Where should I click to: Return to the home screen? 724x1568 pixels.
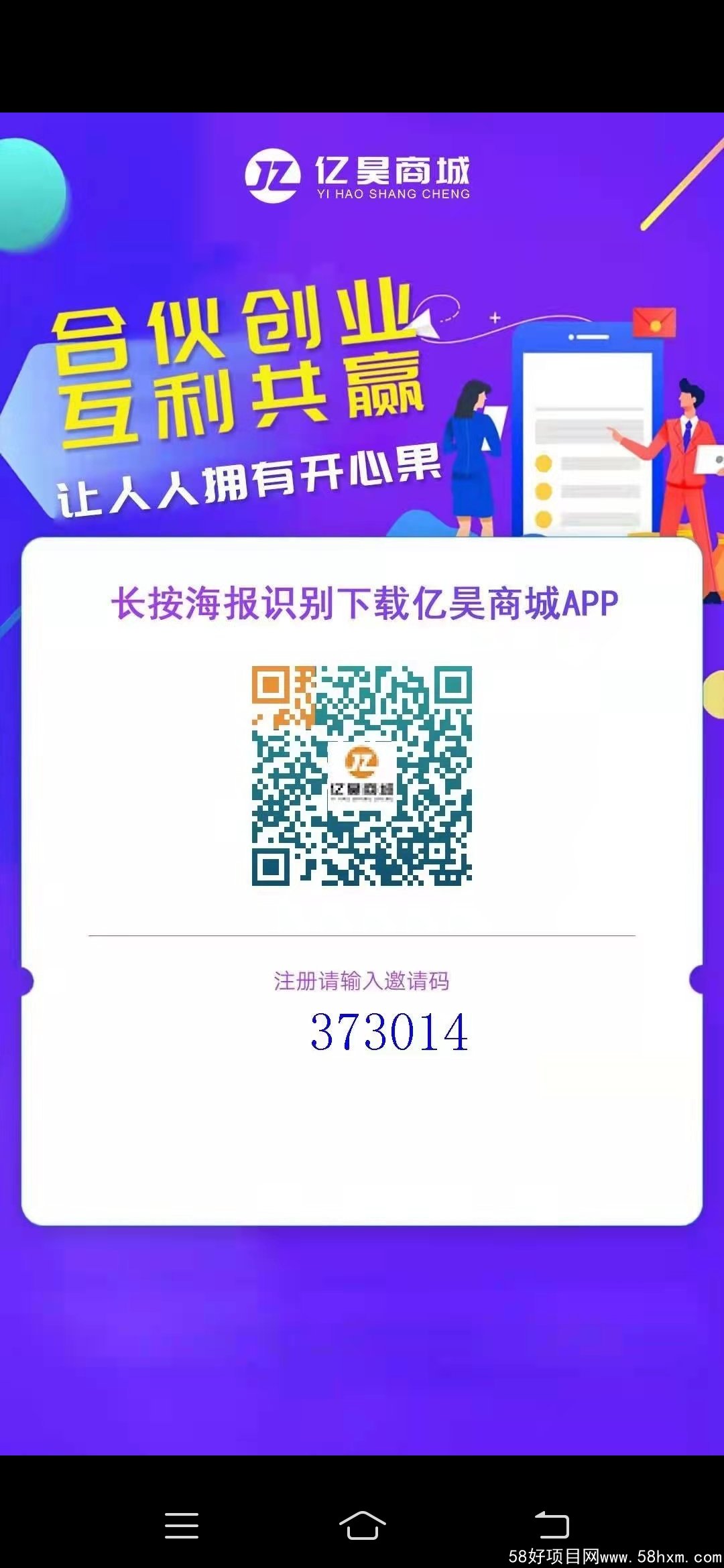coord(362,1525)
